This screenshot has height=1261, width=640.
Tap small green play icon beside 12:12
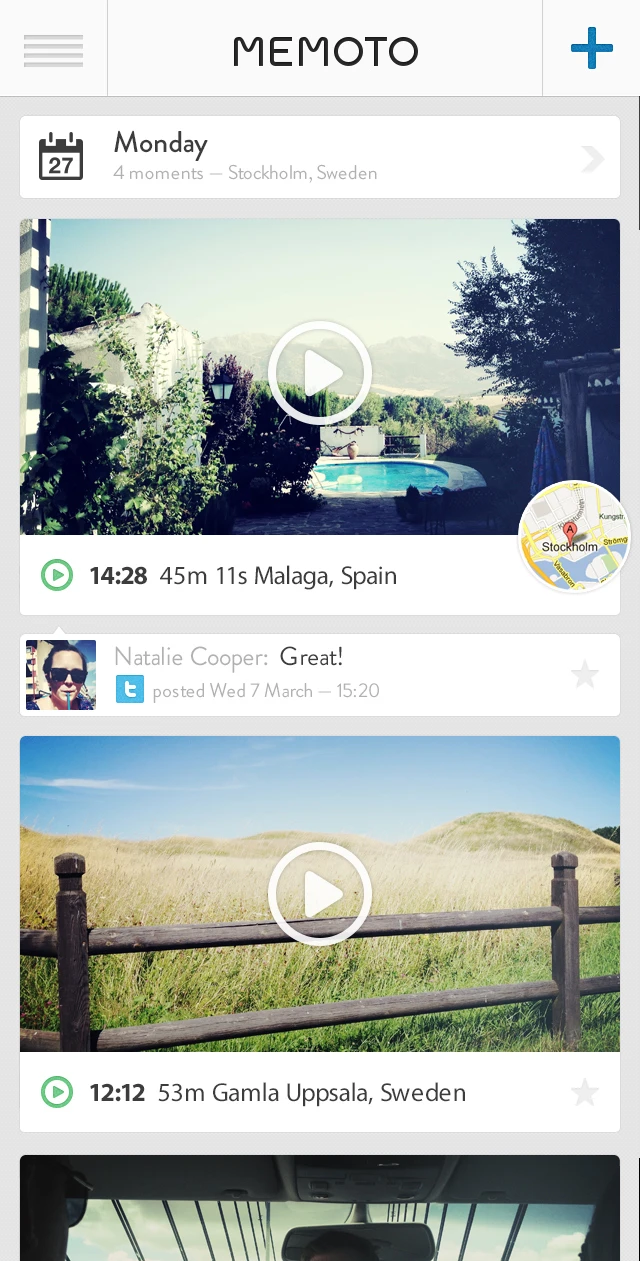pyautogui.click(x=57, y=1092)
